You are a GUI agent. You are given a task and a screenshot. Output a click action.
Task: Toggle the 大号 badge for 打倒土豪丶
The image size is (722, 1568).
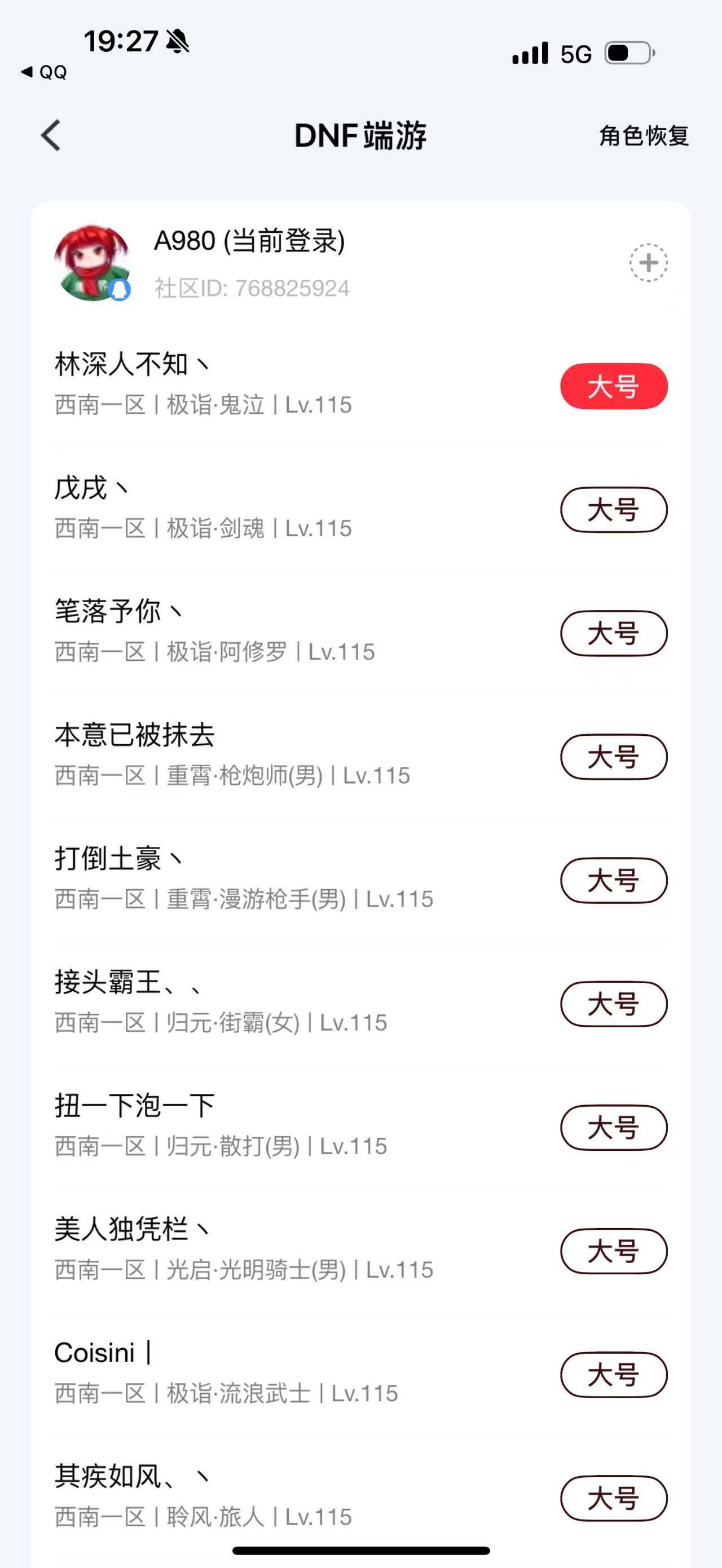613,880
